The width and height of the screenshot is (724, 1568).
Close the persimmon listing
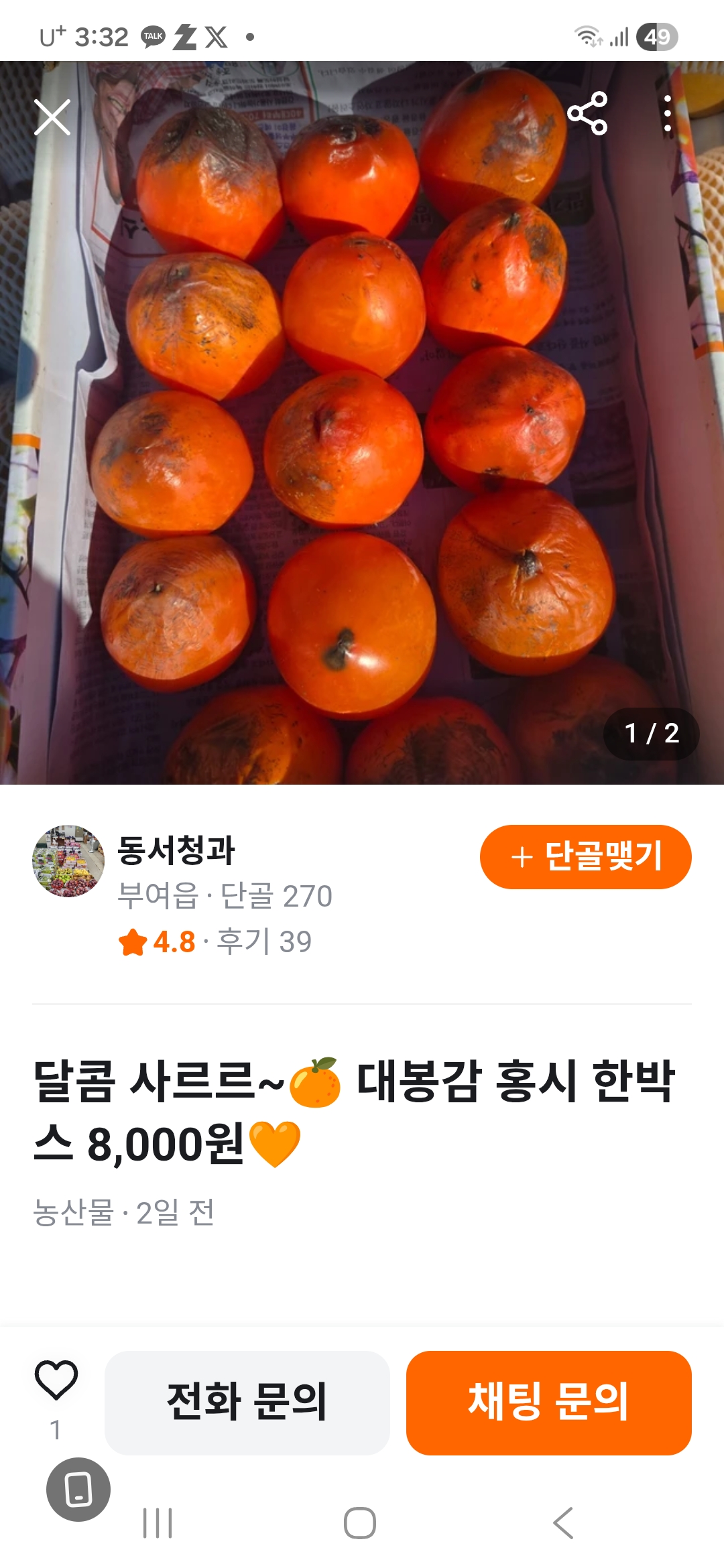coord(52,117)
